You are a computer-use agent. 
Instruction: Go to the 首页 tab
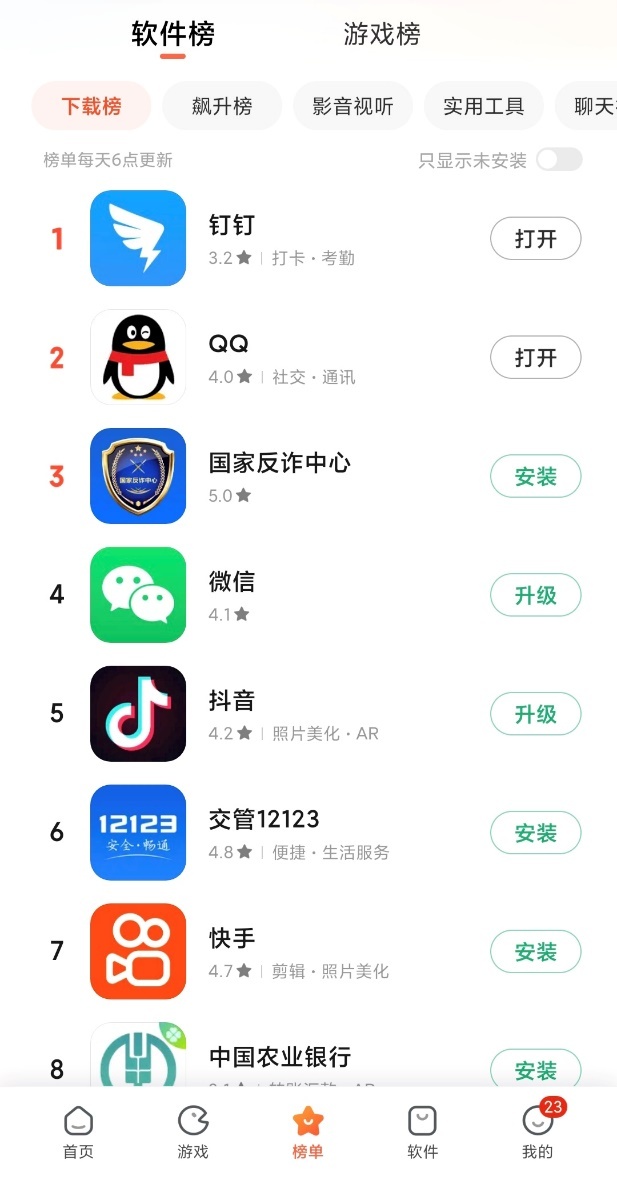(78, 1133)
